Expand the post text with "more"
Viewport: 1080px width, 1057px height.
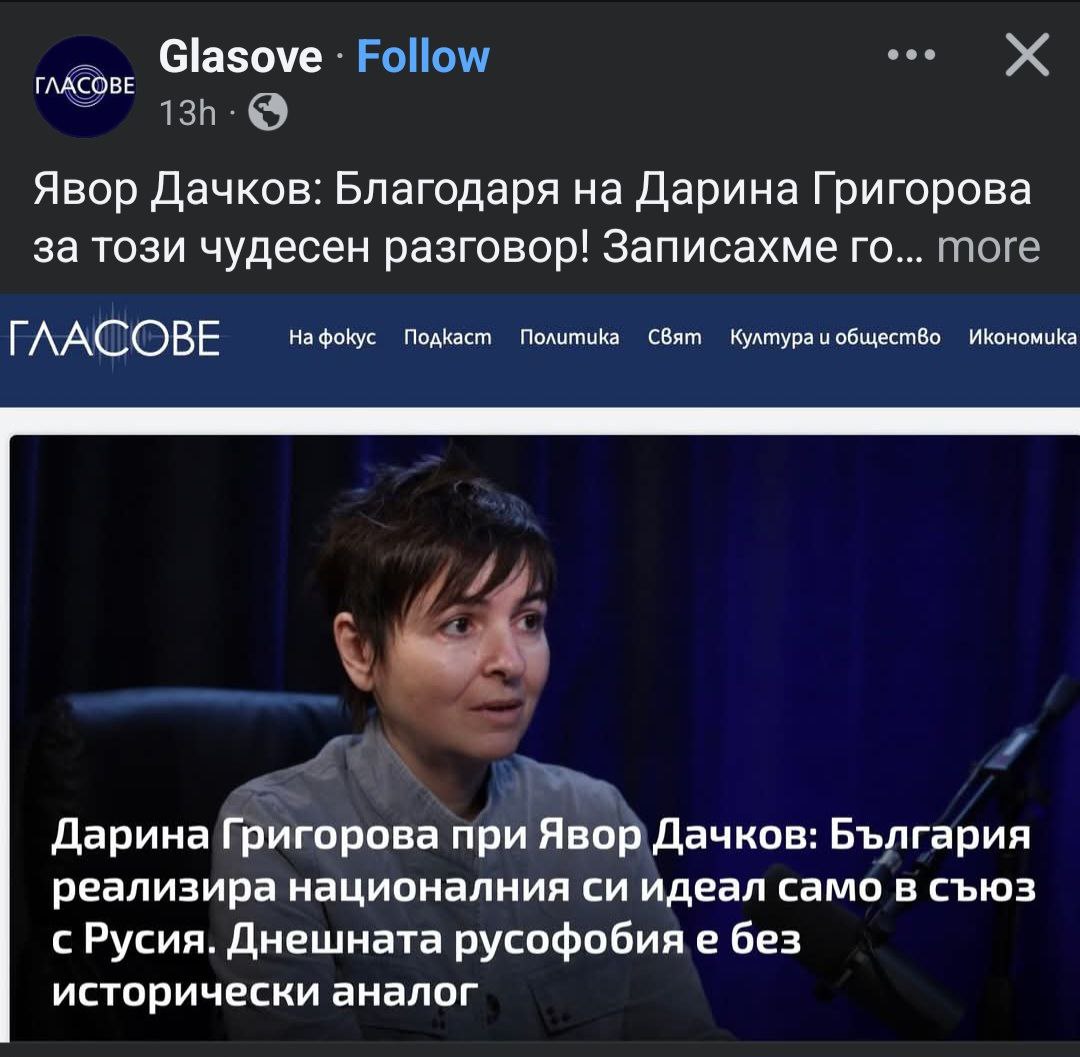pos(988,246)
